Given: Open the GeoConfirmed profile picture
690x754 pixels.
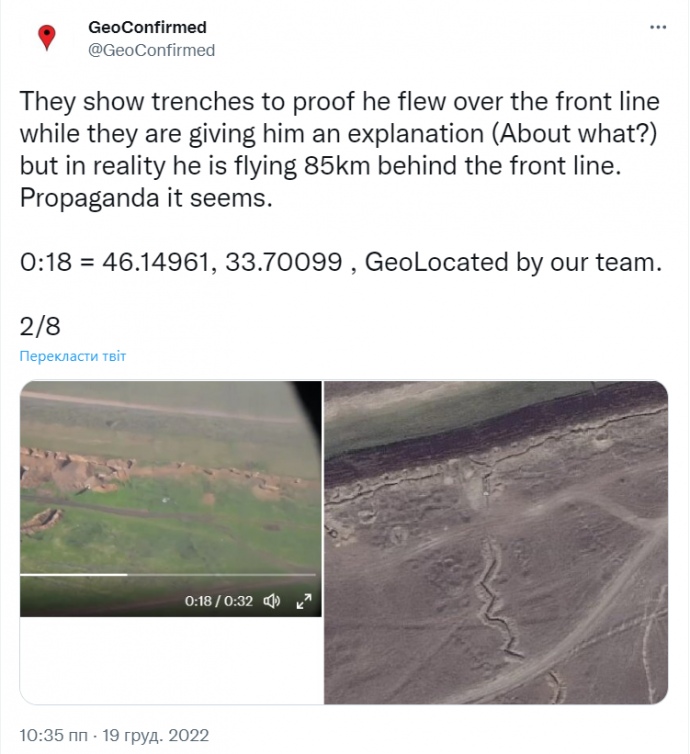Looking at the screenshot, I should [46, 38].
